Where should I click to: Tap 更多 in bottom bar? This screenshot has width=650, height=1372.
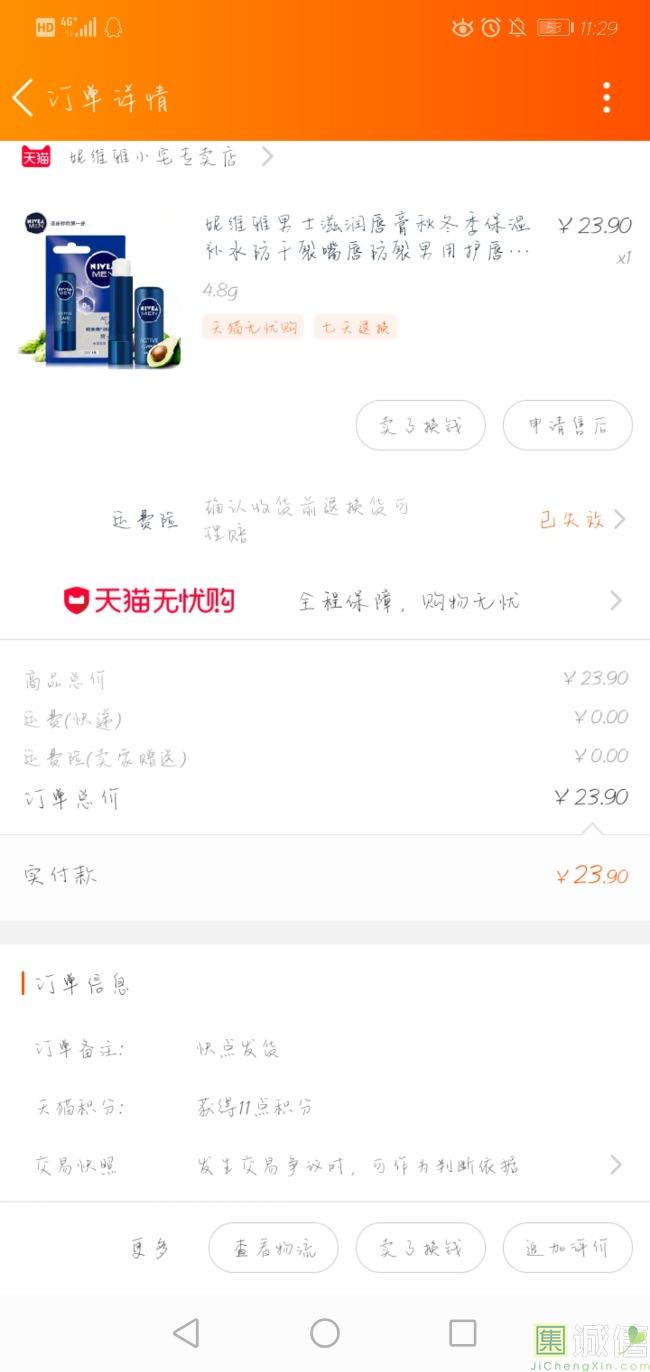150,1248
